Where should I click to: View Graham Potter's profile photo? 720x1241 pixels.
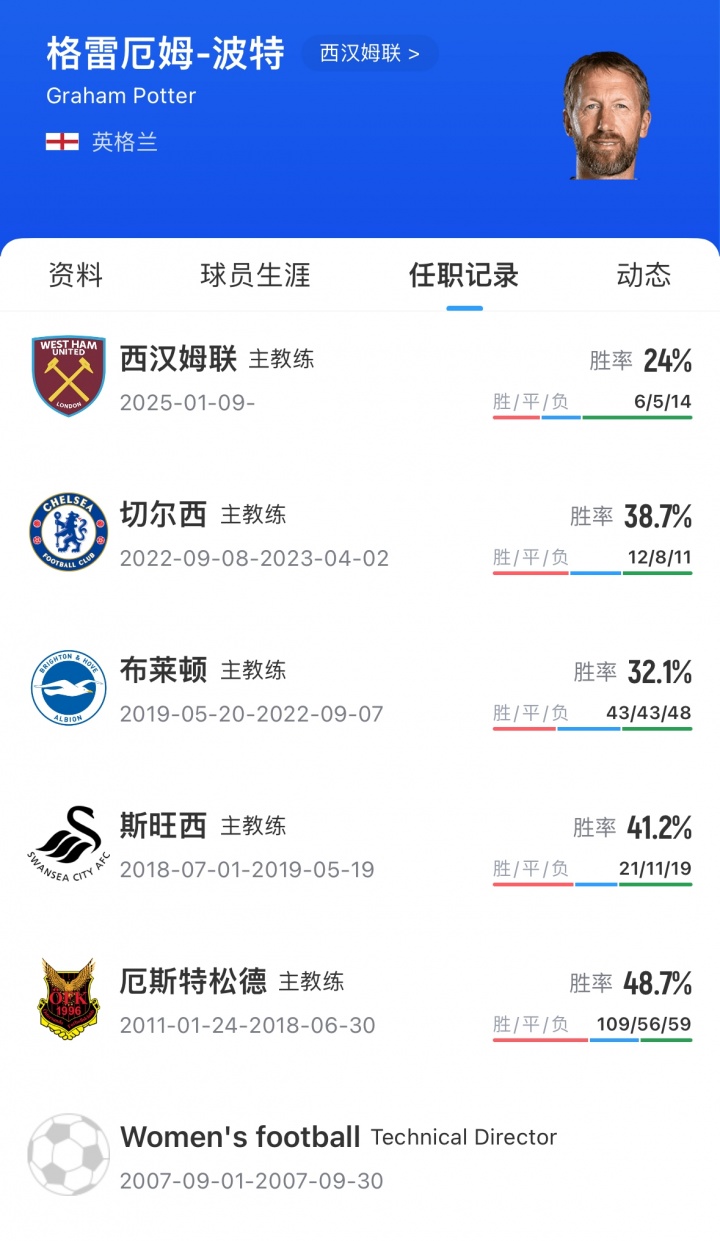tap(606, 115)
